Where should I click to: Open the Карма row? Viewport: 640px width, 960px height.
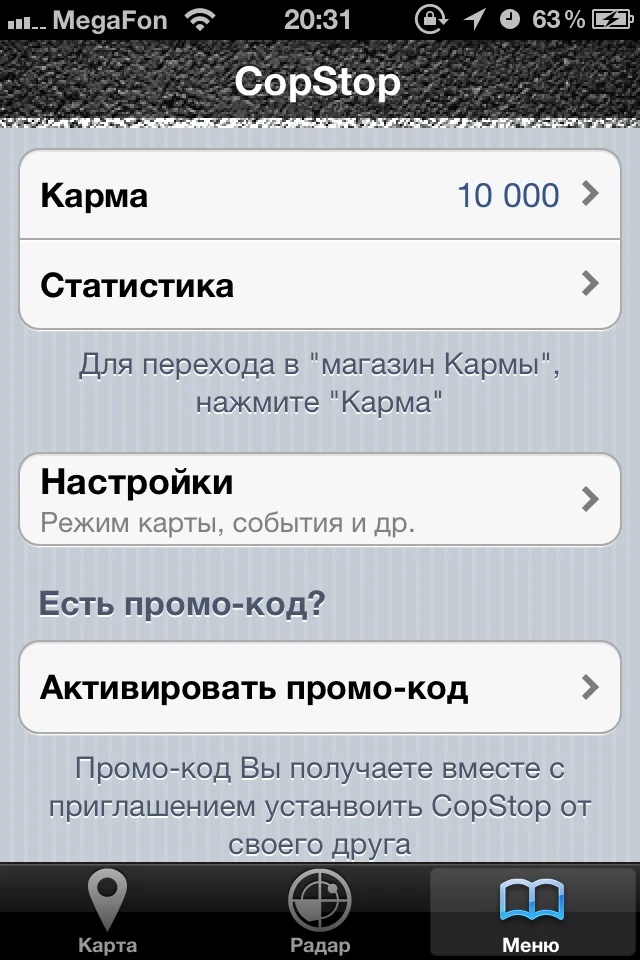click(320, 195)
